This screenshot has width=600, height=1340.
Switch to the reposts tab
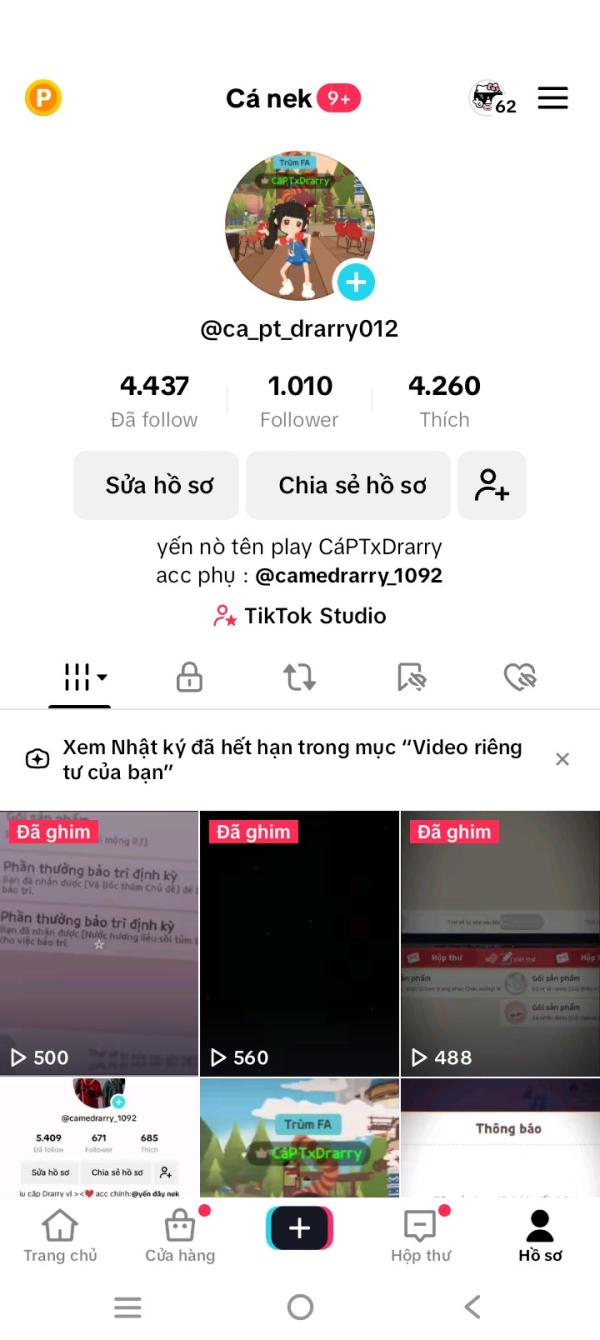pyautogui.click(x=299, y=678)
